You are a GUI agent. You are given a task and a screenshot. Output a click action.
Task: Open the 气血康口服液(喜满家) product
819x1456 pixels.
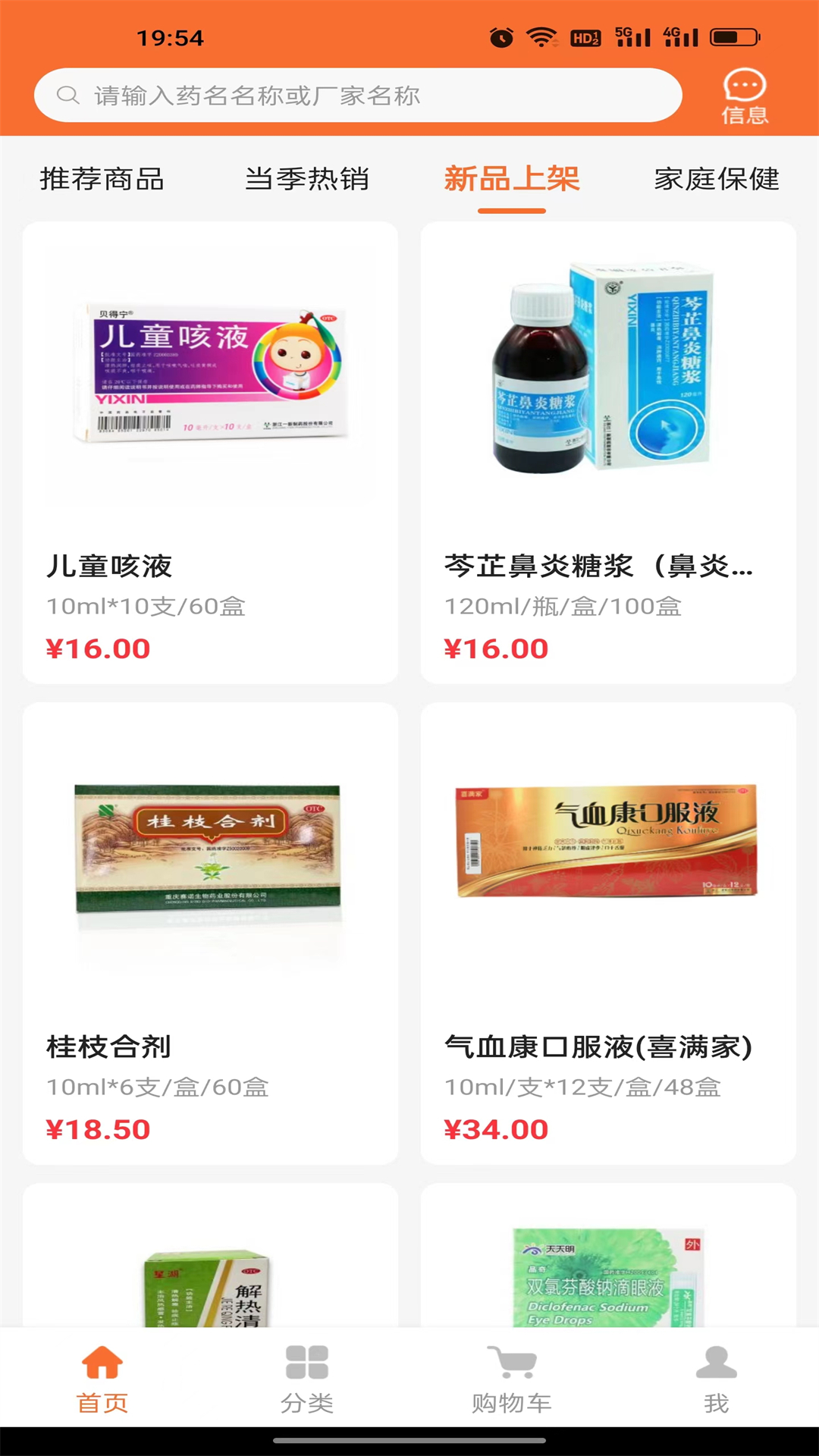click(x=597, y=1046)
